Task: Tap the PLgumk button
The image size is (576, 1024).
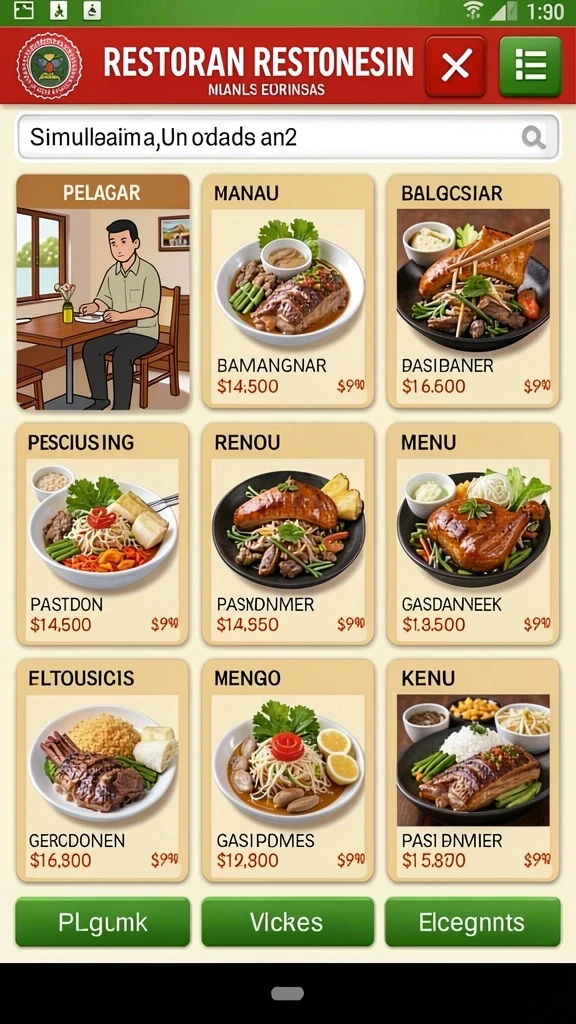Action: tap(103, 922)
